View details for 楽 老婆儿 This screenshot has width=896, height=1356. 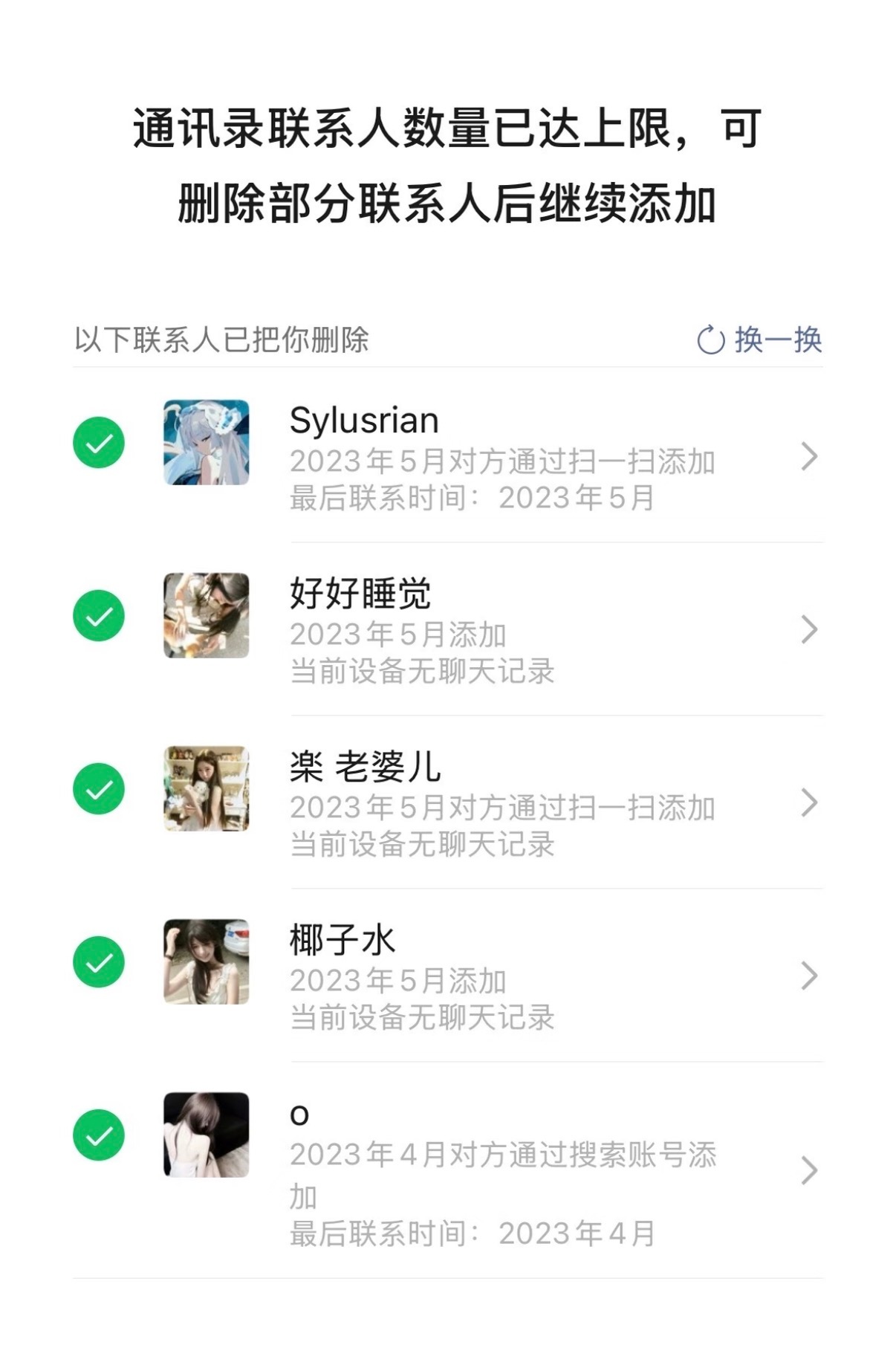pyautogui.click(x=809, y=803)
